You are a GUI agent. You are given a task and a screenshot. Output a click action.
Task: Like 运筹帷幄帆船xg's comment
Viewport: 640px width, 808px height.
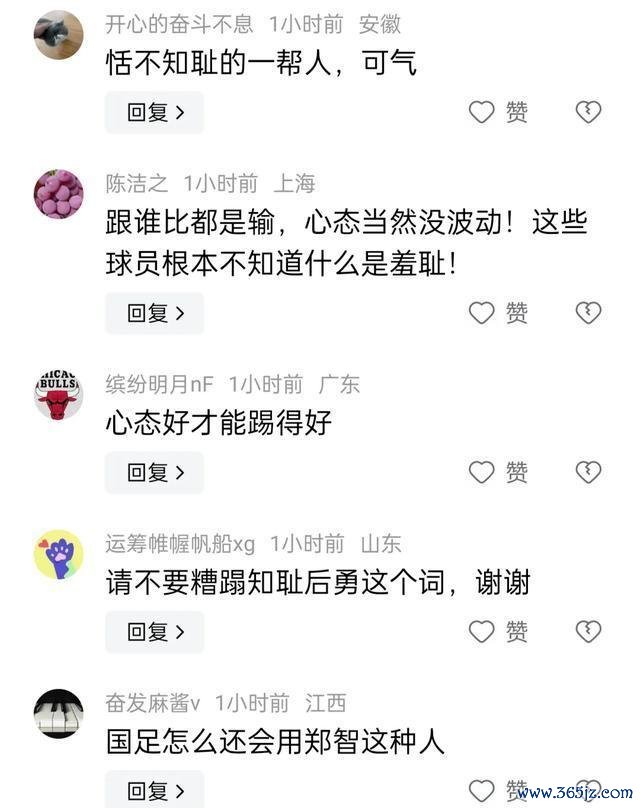[x=498, y=632]
